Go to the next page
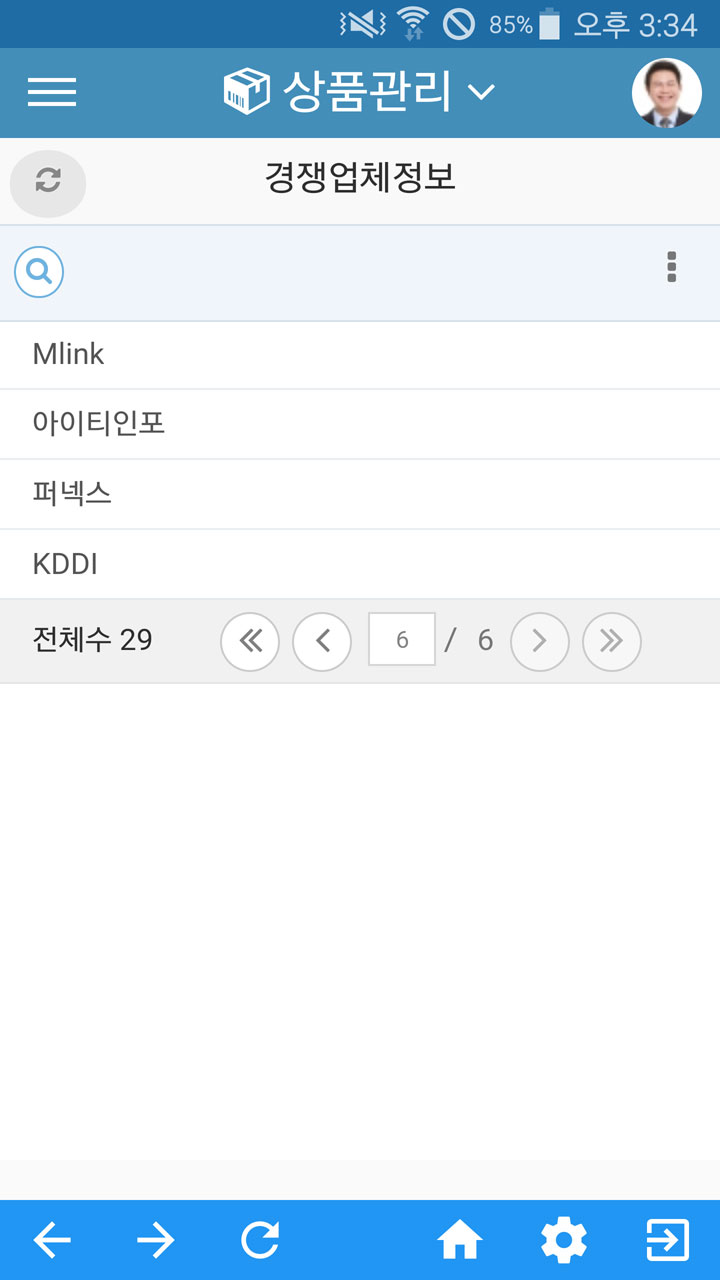Image resolution: width=720 pixels, height=1280 pixels. click(x=540, y=641)
